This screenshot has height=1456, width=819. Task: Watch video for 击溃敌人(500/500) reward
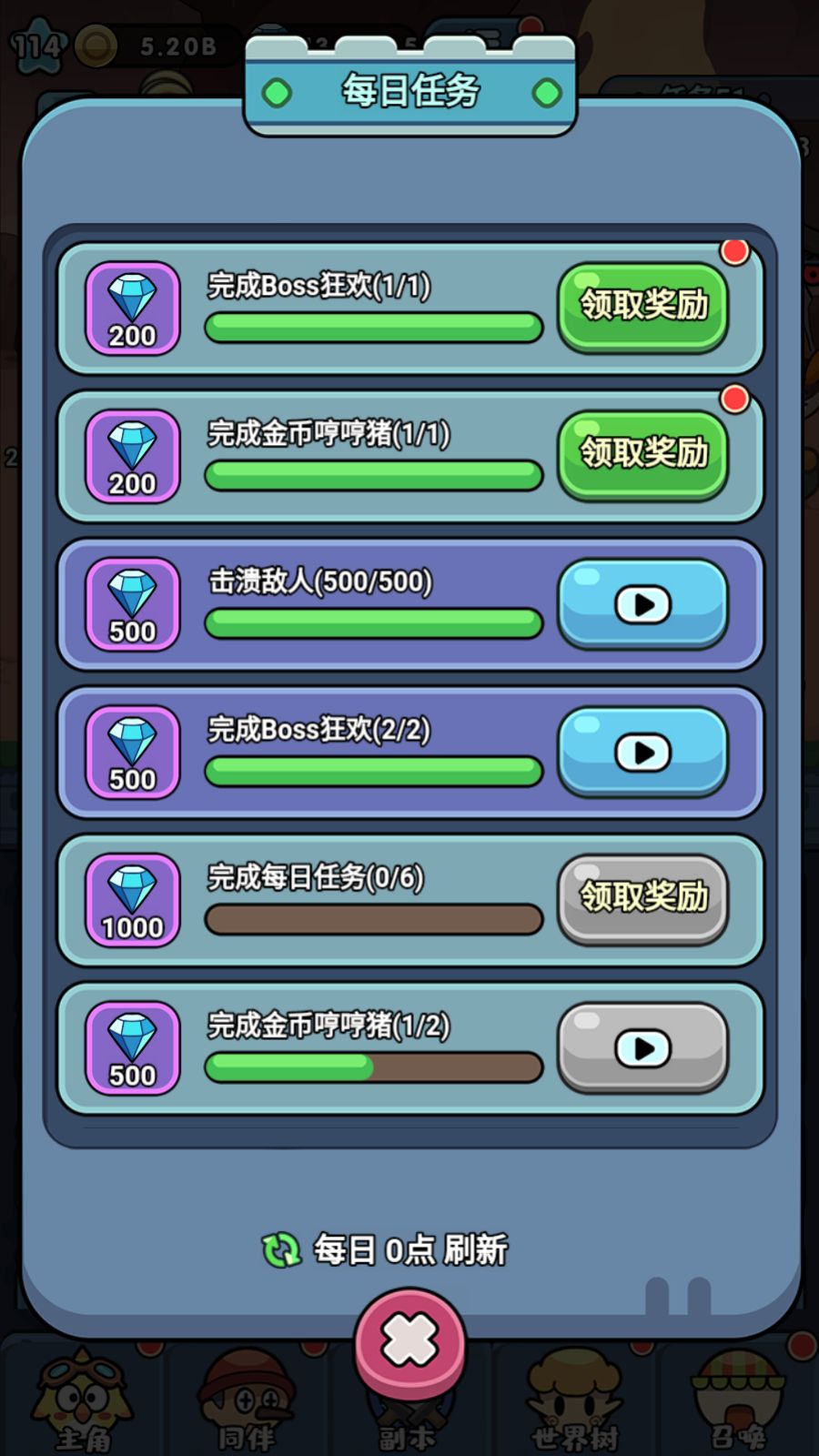642,604
